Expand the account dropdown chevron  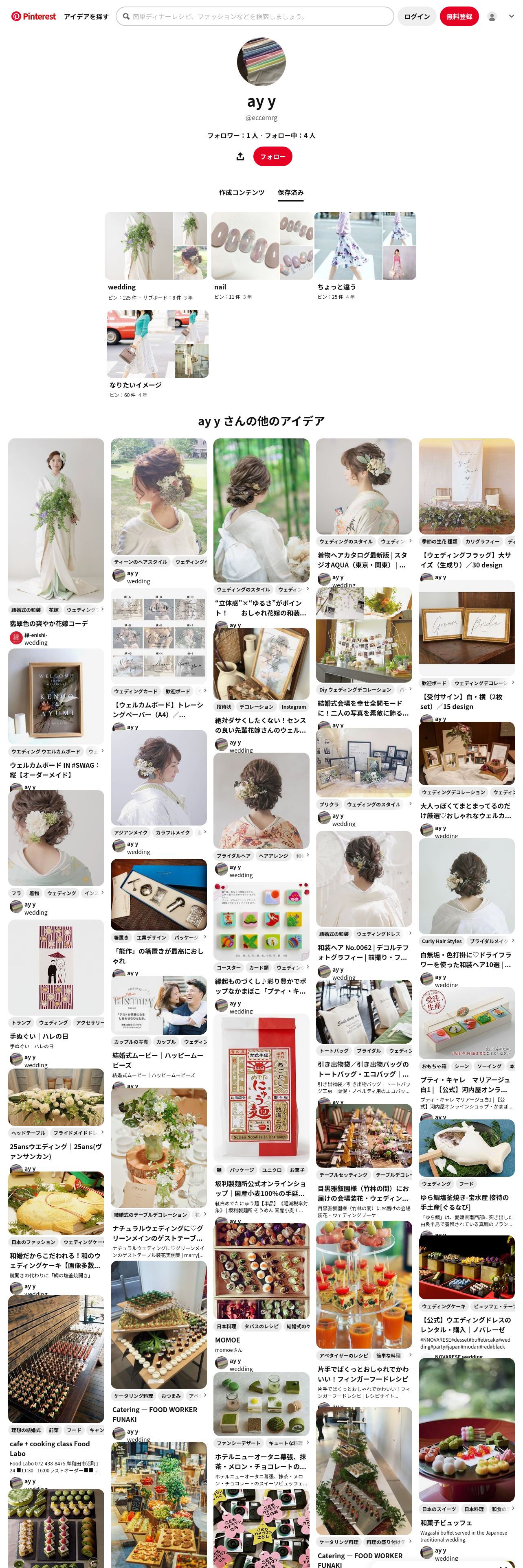[x=512, y=16]
